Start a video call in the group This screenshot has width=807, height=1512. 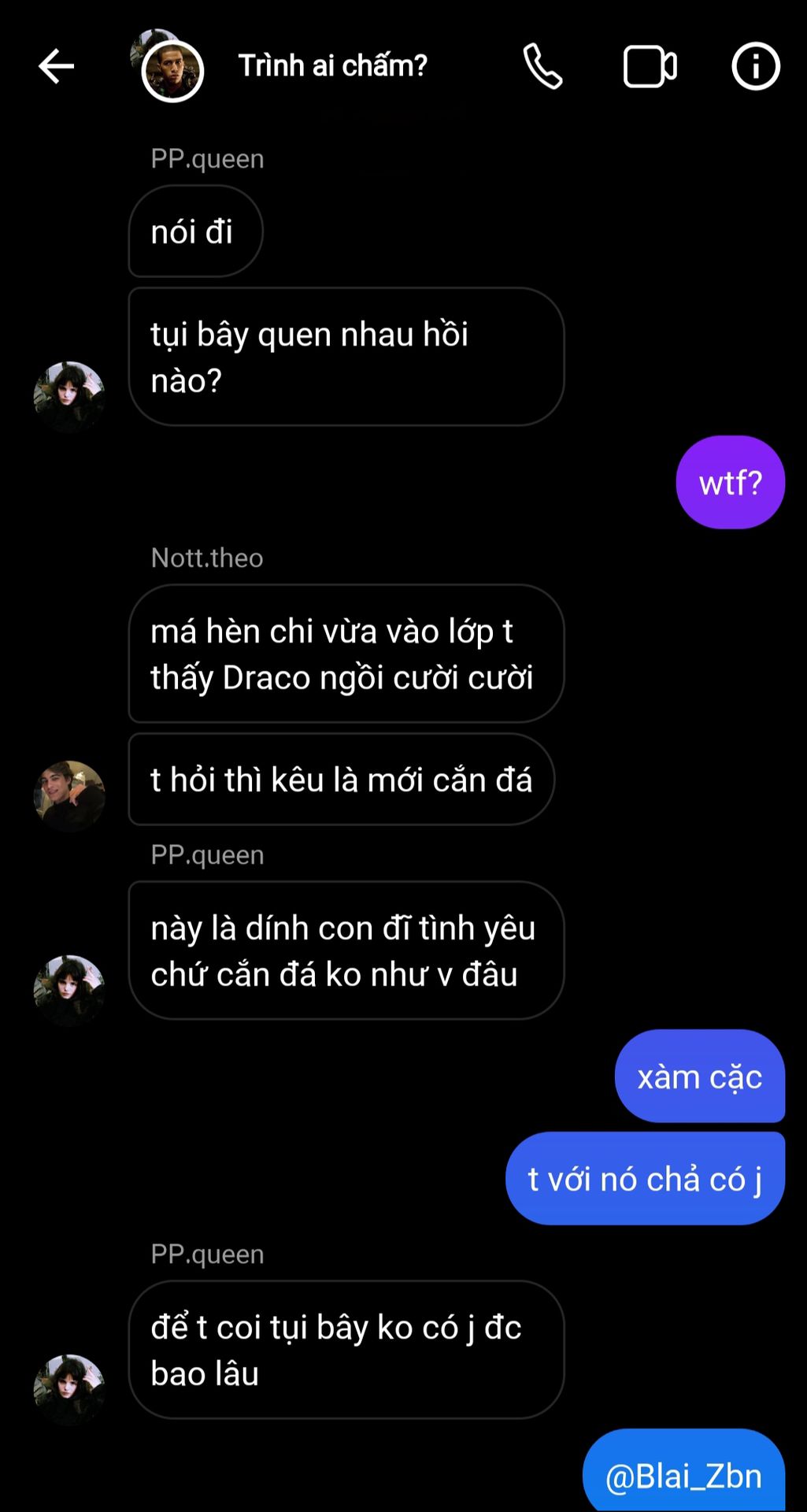[650, 66]
